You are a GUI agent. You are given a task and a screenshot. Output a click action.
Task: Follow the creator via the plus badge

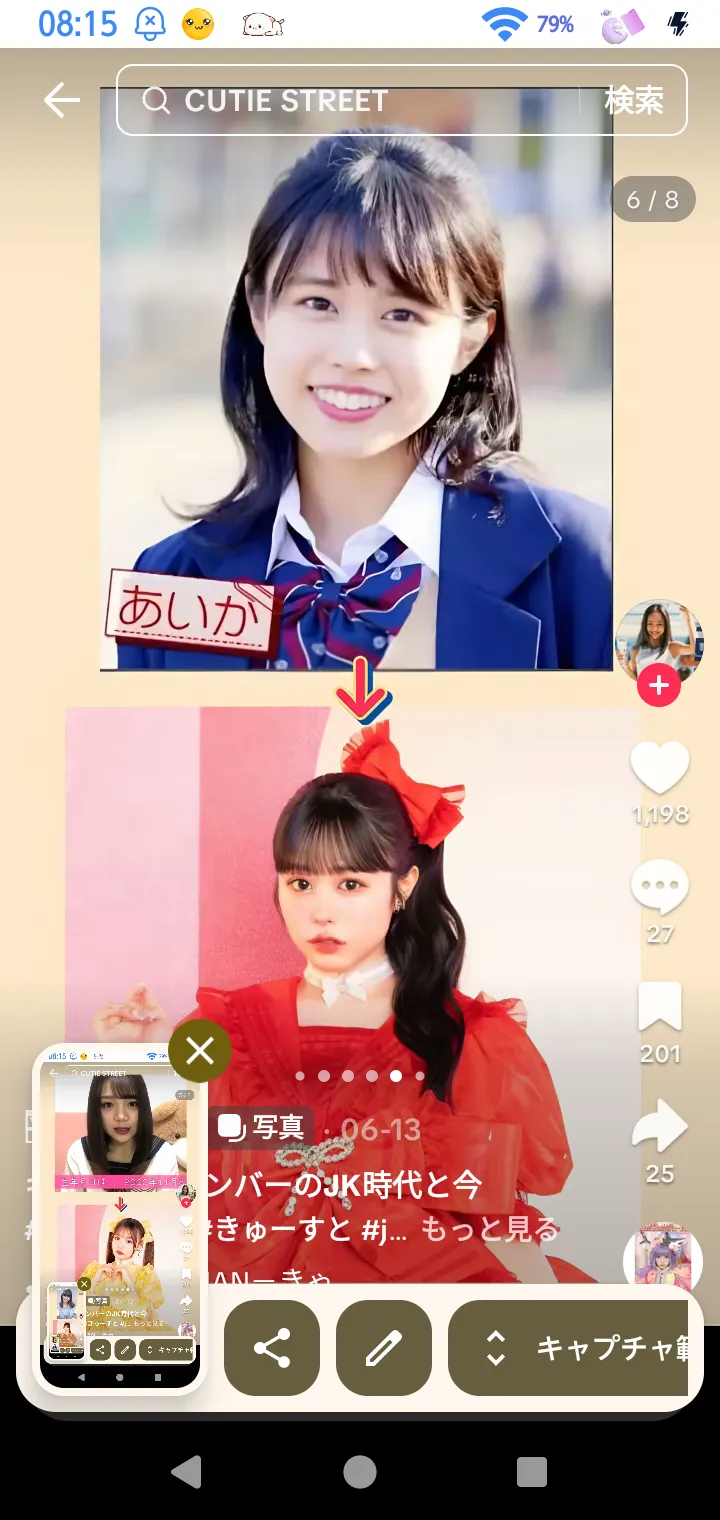click(659, 686)
